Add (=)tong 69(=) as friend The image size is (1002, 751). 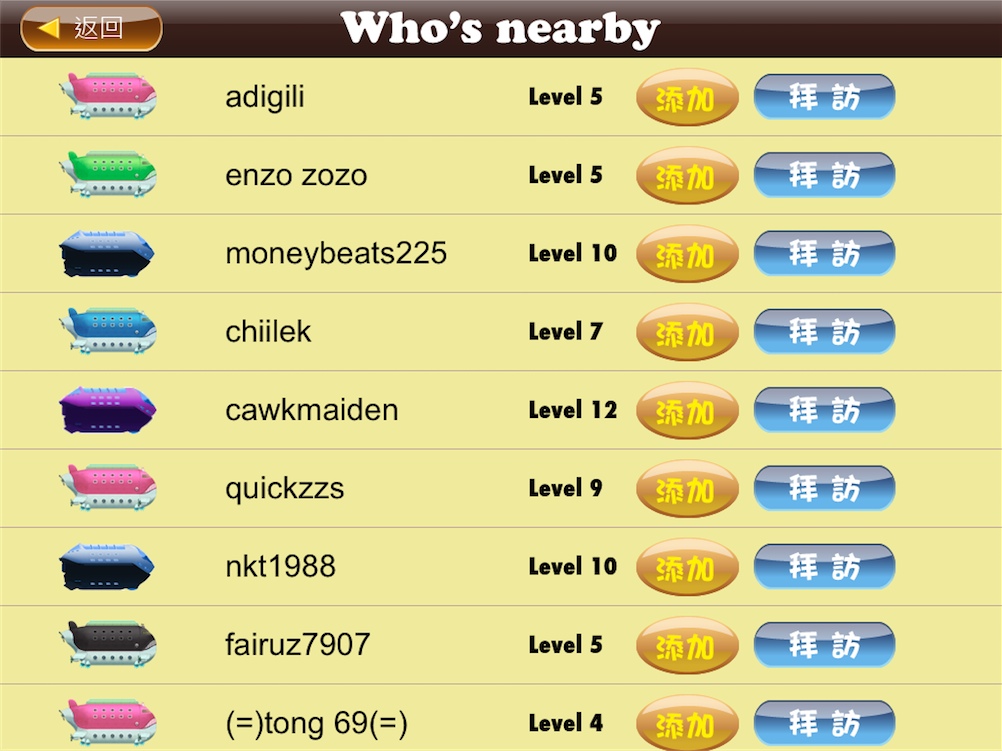coord(687,723)
